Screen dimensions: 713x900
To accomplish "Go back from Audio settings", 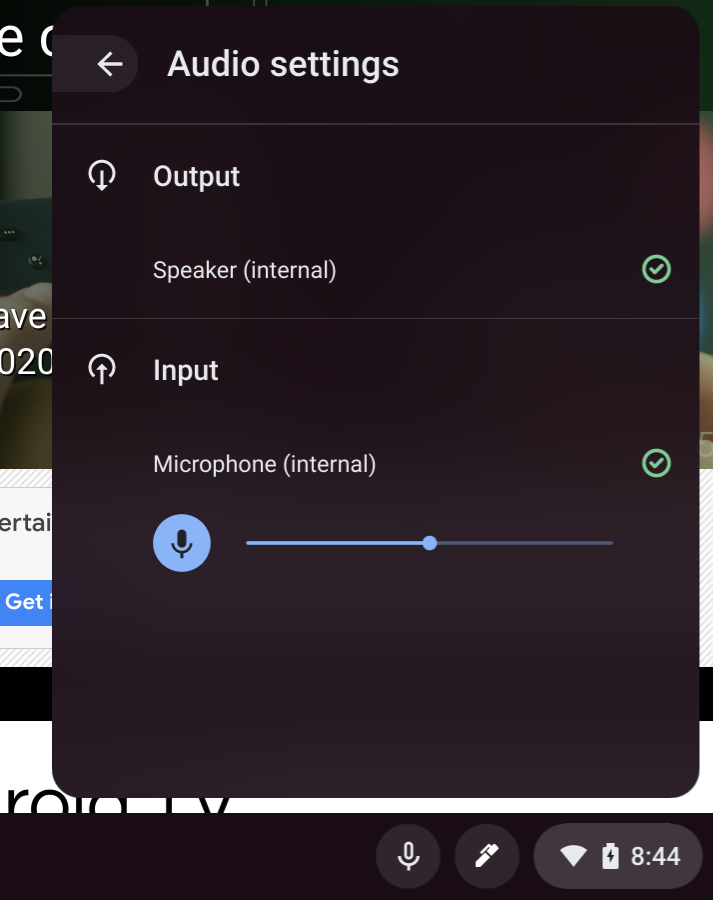I will (x=108, y=64).
